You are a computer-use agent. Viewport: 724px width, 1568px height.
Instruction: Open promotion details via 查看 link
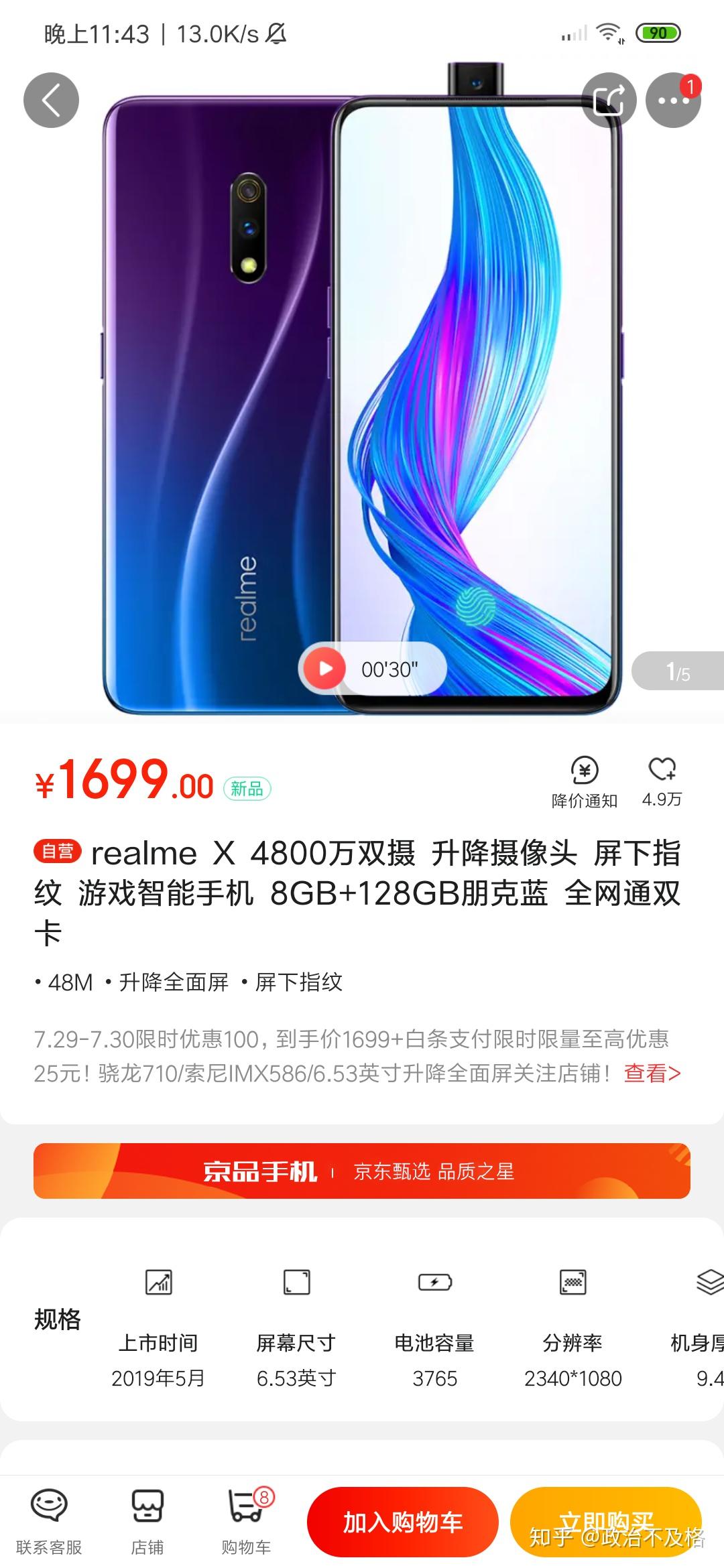pos(652,1073)
